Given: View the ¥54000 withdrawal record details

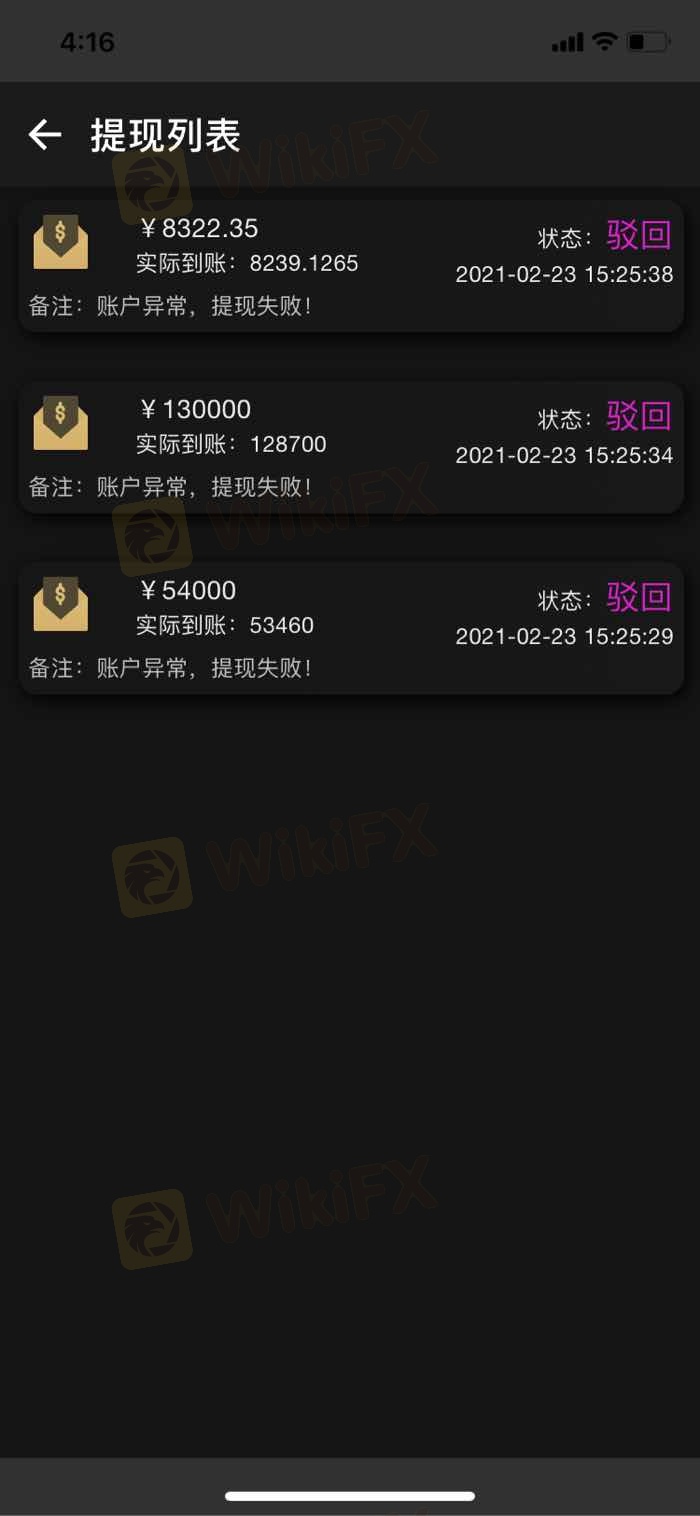Looking at the screenshot, I should pos(351,628).
